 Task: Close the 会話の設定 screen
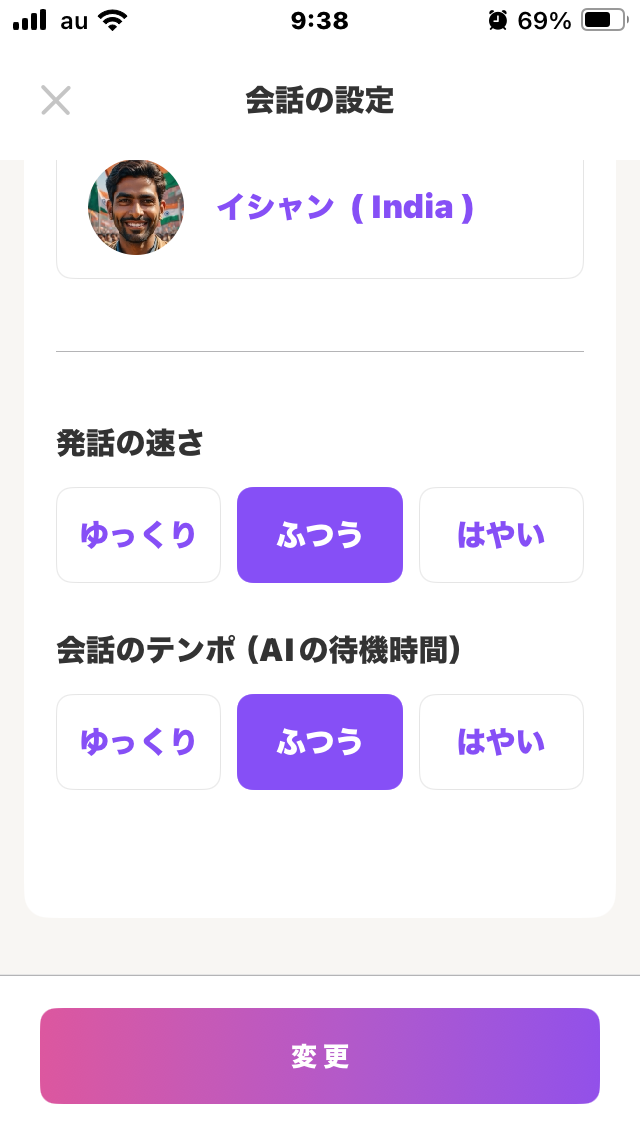click(x=55, y=100)
